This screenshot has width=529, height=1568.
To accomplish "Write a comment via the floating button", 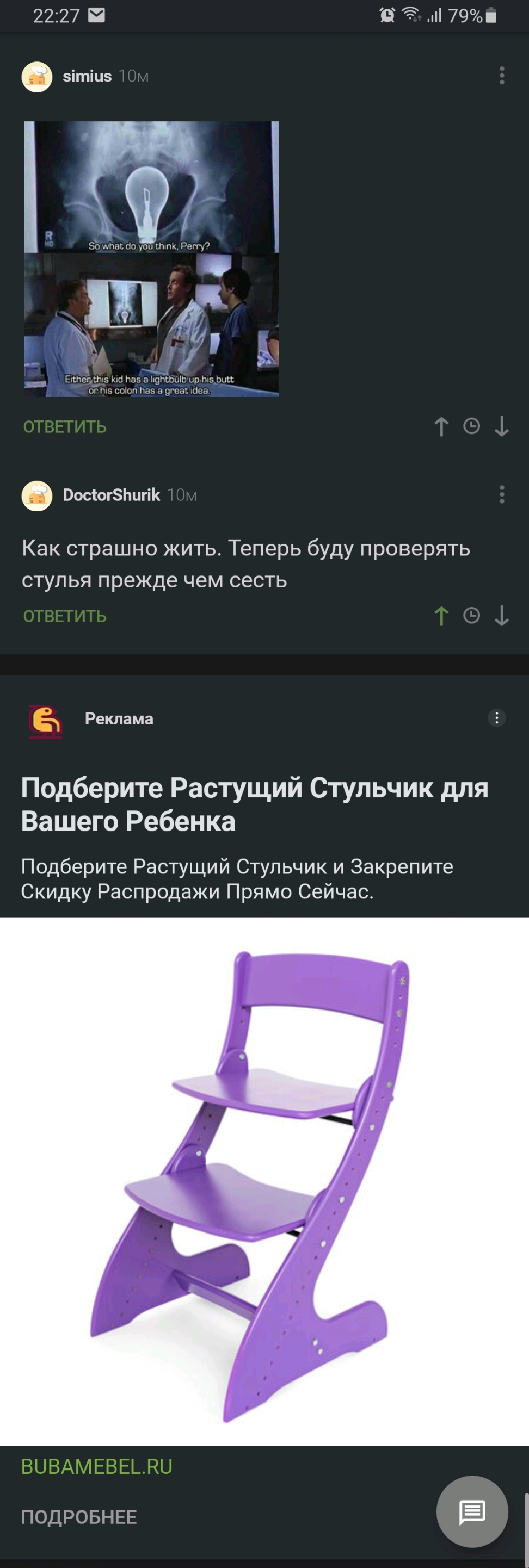I will (x=472, y=1511).
